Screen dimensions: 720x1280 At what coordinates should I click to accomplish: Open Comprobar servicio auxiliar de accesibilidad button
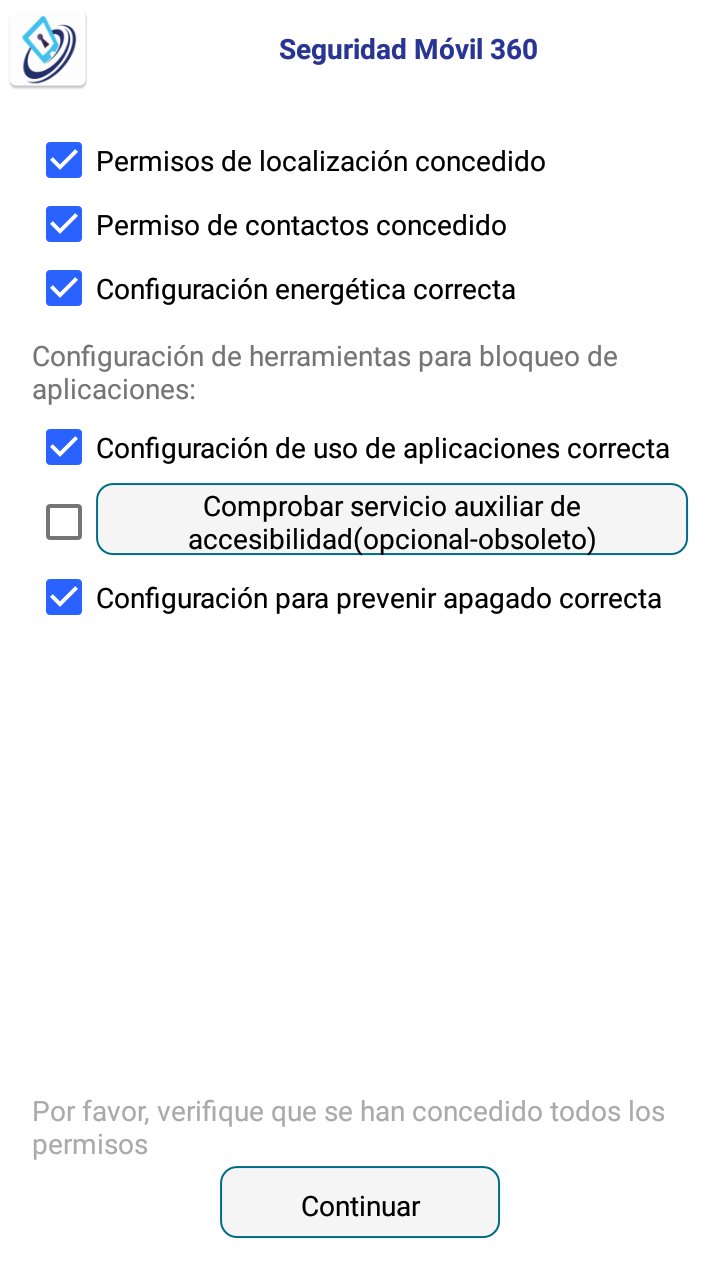[x=392, y=520]
